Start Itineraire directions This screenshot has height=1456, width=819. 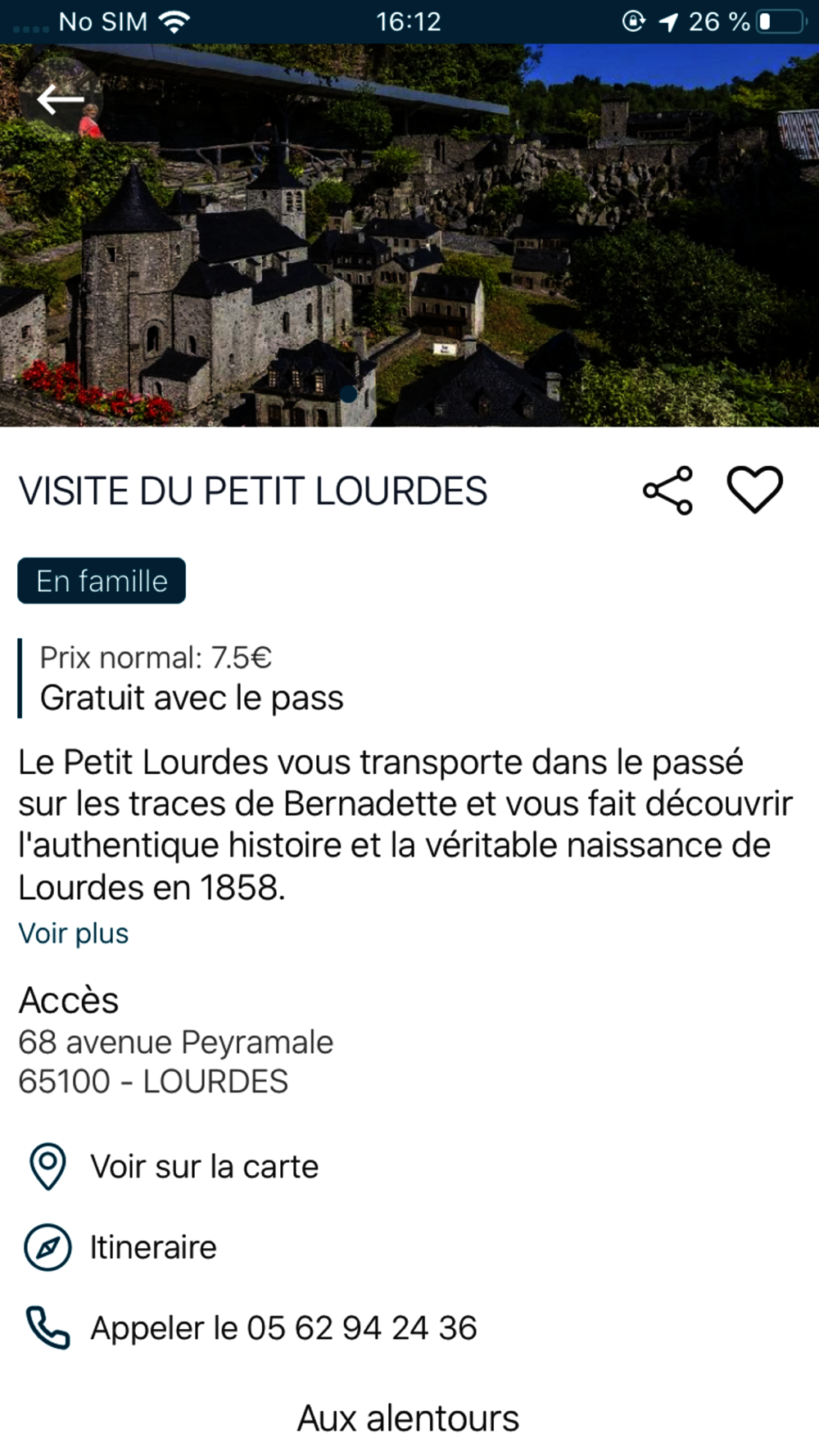click(x=120, y=1247)
